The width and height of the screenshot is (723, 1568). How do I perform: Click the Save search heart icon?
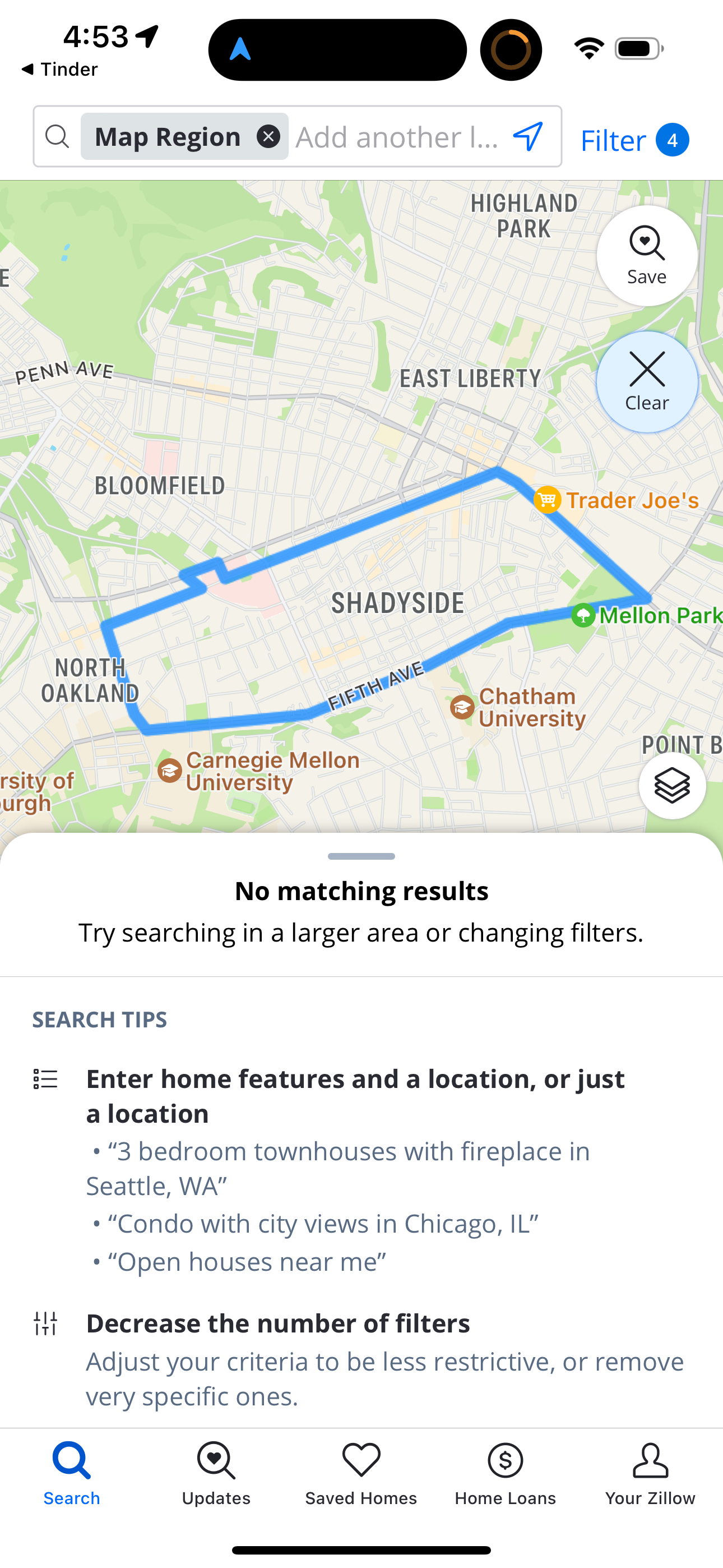(646, 243)
